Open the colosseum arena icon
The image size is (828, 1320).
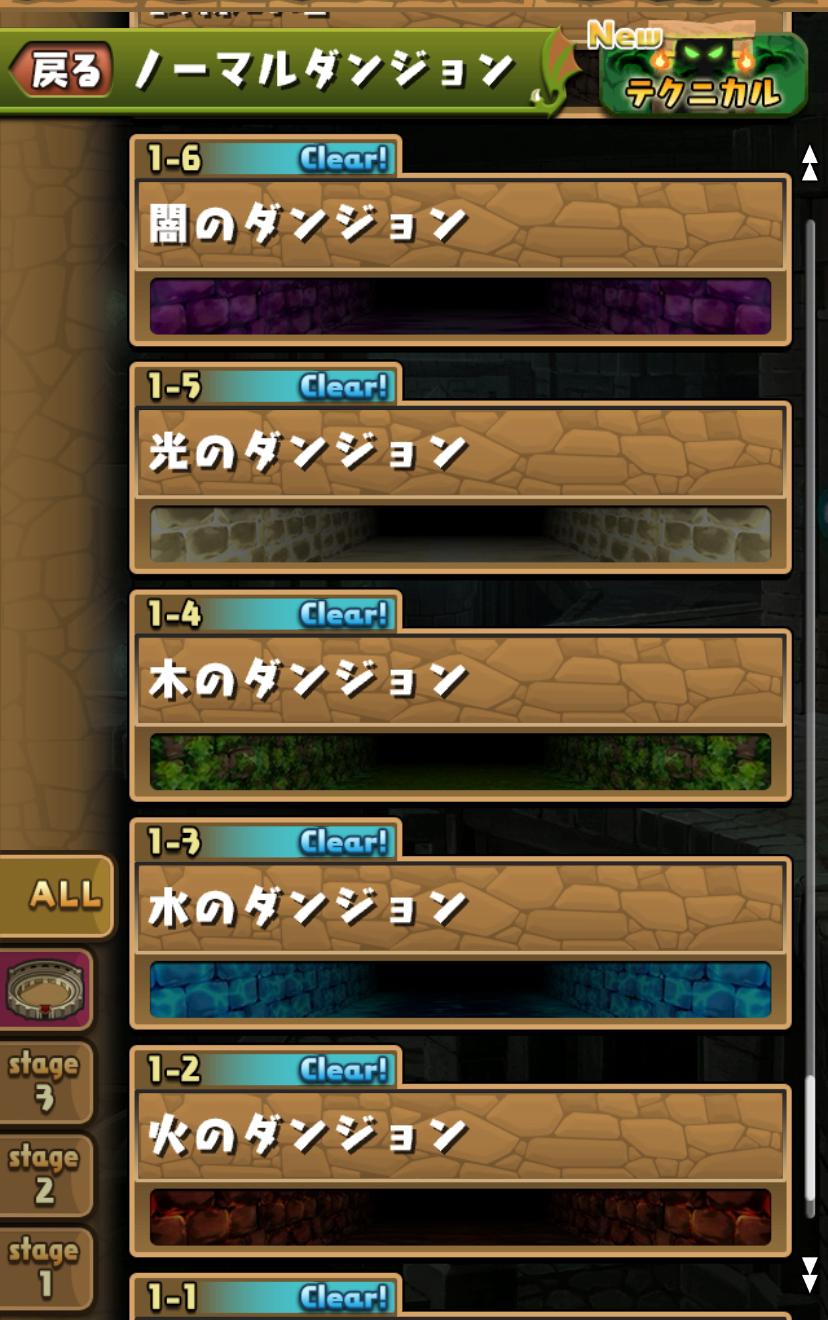(x=46, y=990)
